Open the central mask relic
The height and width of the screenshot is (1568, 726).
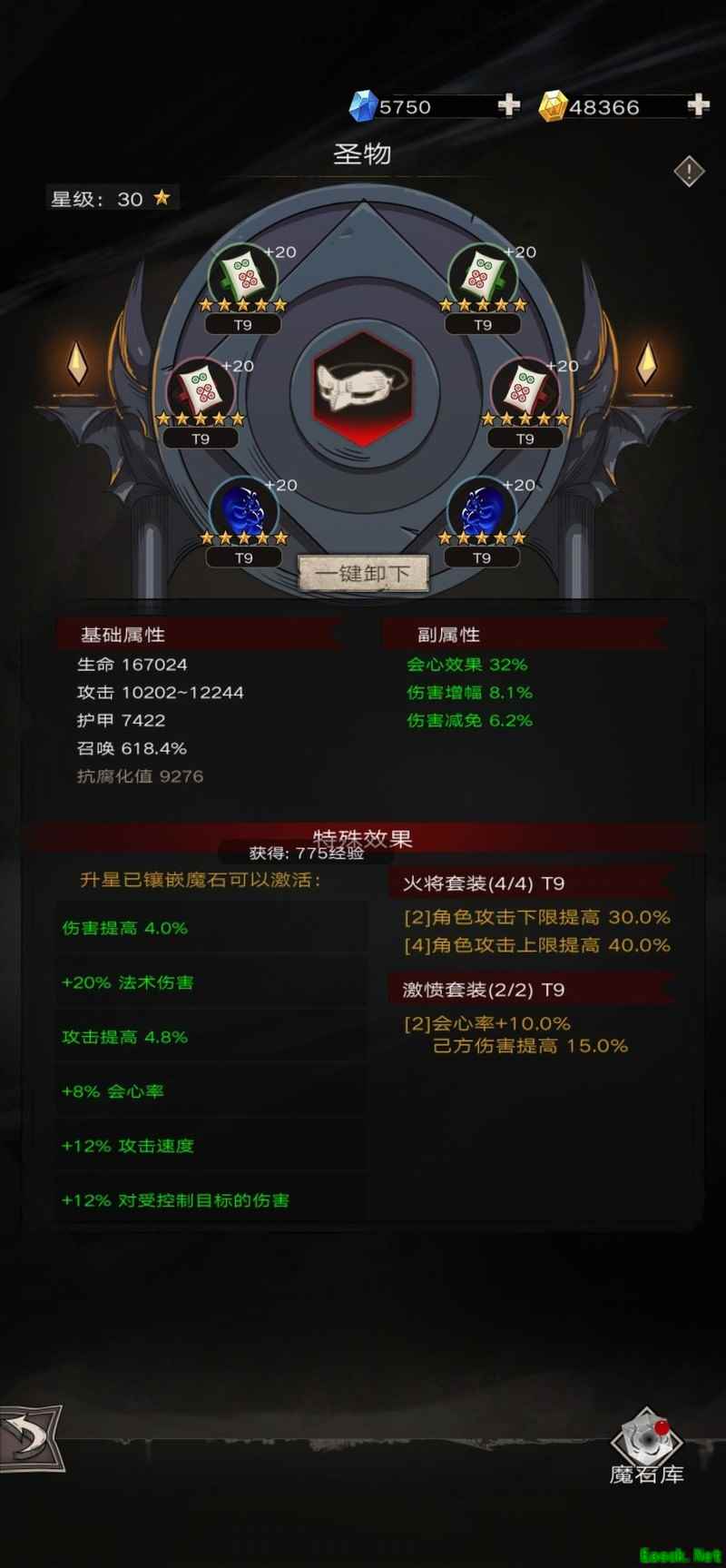tap(362, 389)
